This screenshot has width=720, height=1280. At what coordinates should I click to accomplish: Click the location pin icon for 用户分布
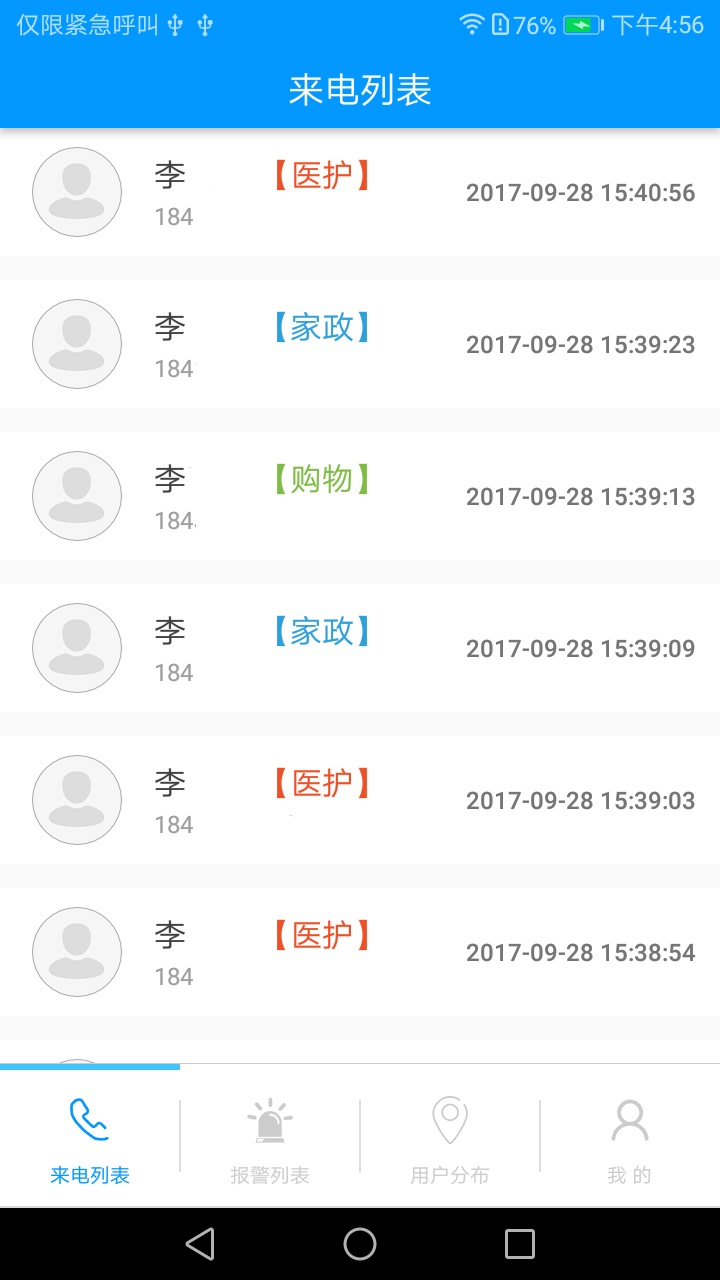point(449,1120)
